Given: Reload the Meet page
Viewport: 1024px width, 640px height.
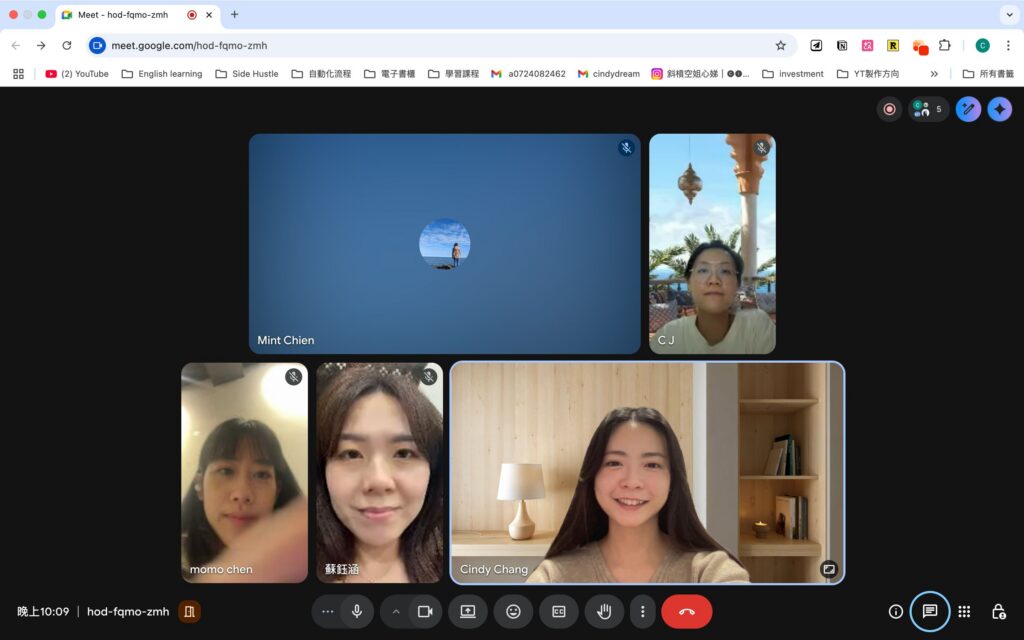Looking at the screenshot, I should tap(67, 45).
